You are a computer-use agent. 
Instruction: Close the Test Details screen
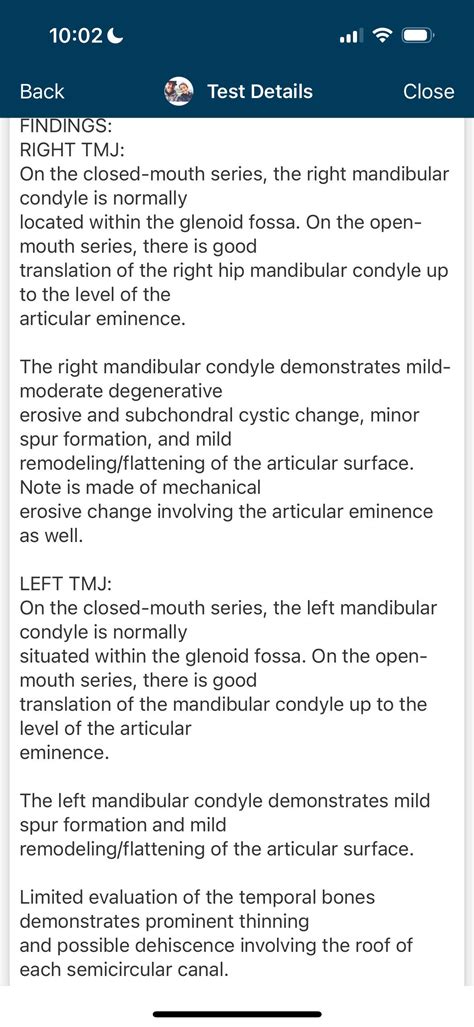tap(428, 92)
